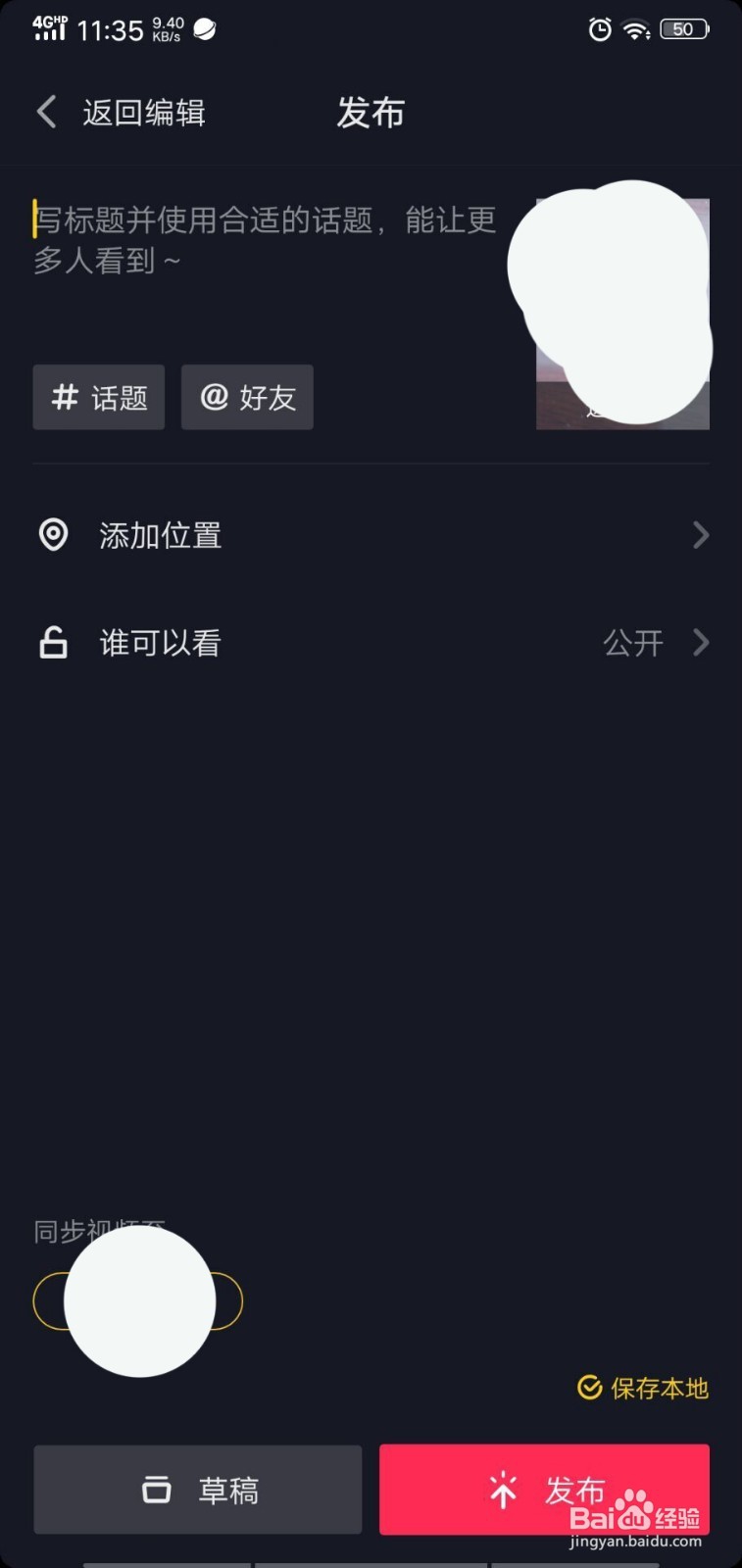Tap the video thumbnail preview

(x=621, y=312)
